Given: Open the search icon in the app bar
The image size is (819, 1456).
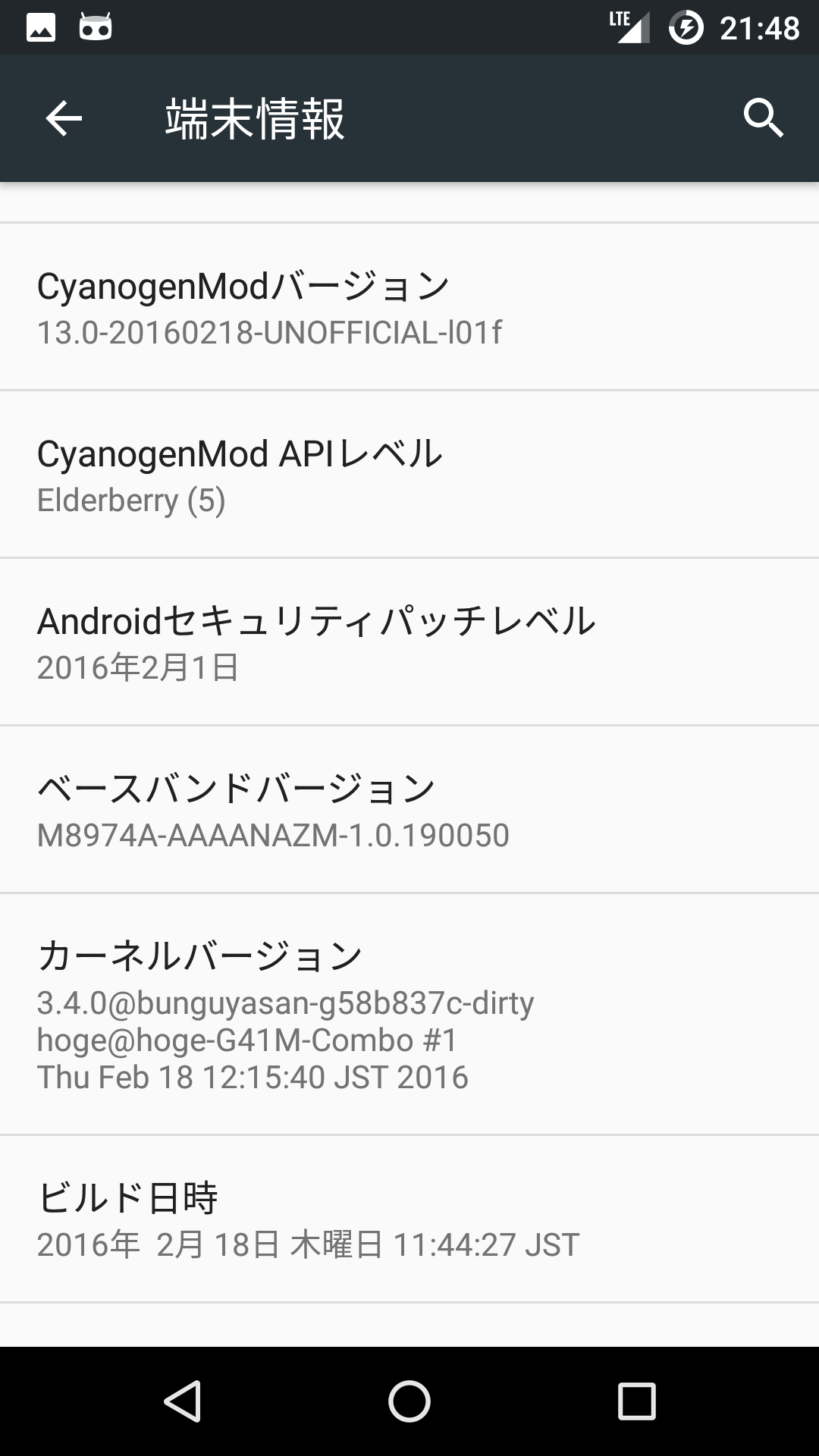Looking at the screenshot, I should (763, 118).
